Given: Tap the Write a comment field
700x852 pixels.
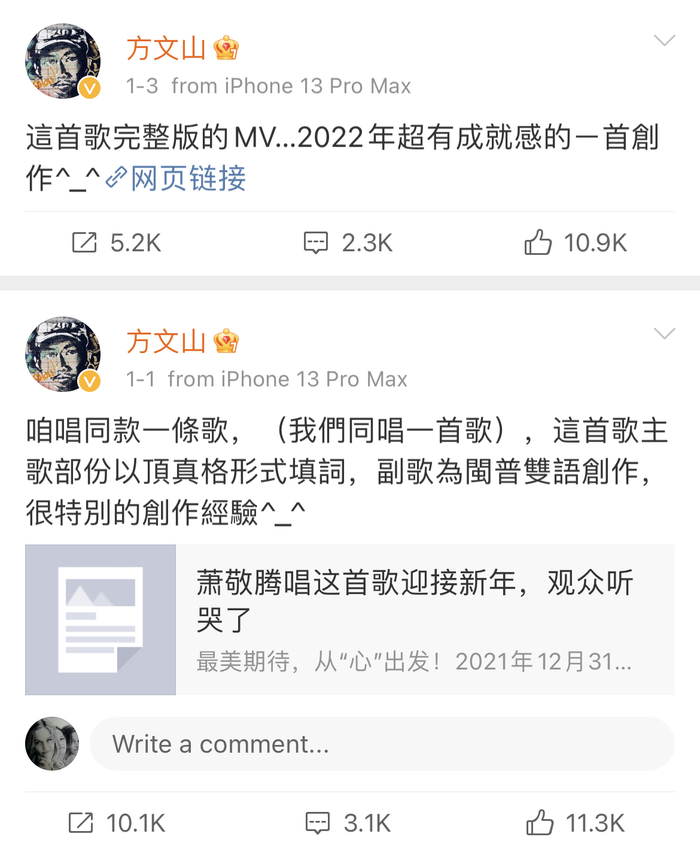Looking at the screenshot, I should [x=380, y=744].
